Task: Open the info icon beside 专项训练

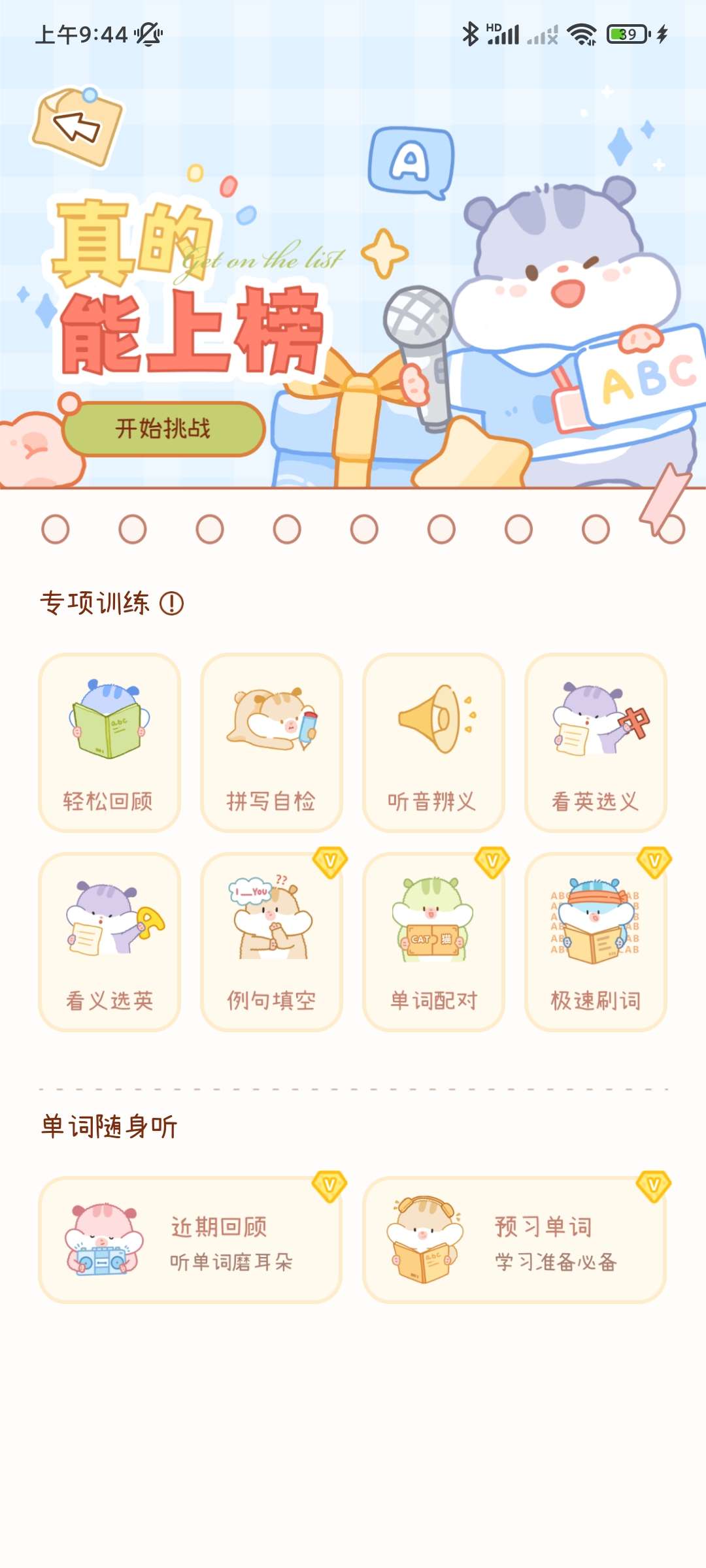Action: pyautogui.click(x=172, y=603)
